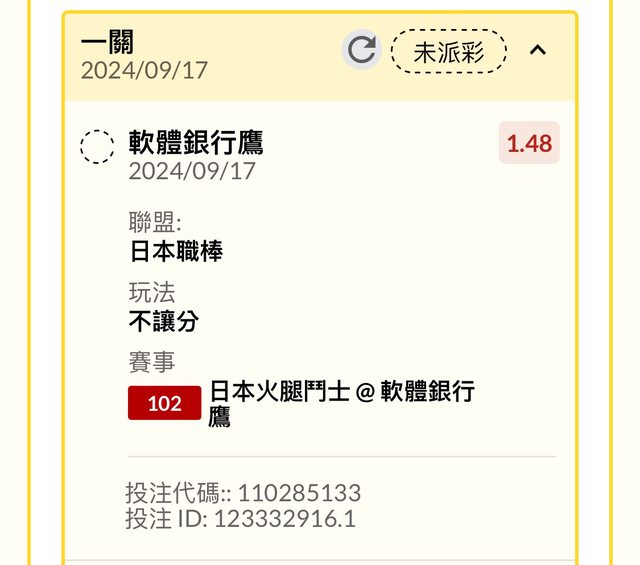This screenshot has width=640, height=565.
Task: Refresh the 一關 bet status
Action: 362,50
